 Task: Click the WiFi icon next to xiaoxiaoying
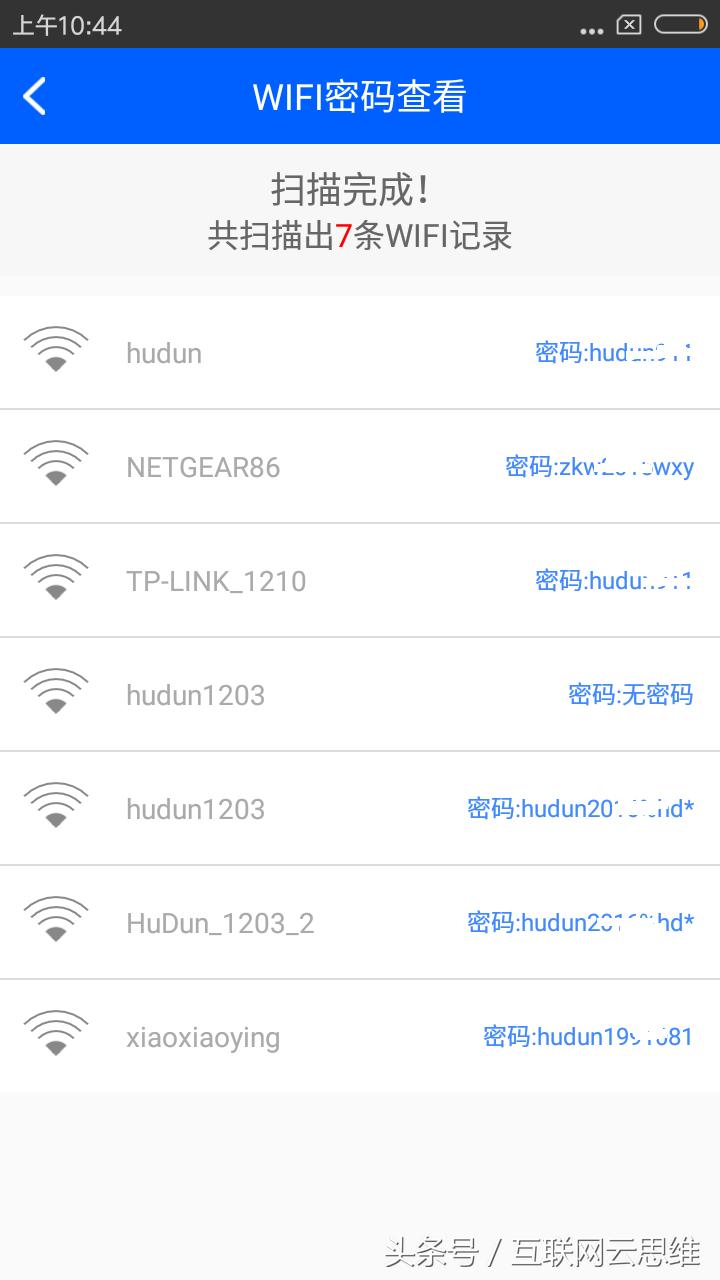(55, 1036)
